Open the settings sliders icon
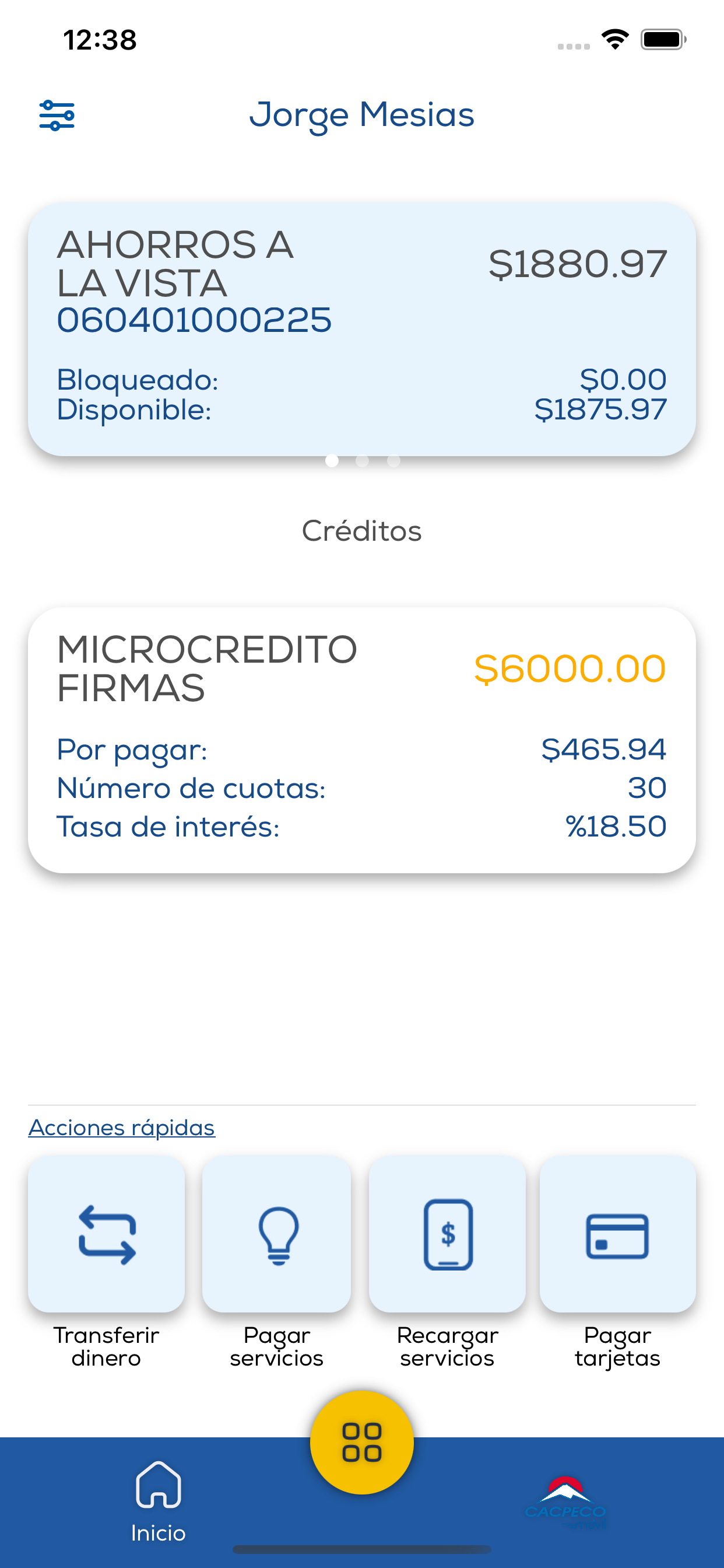This screenshot has height=1568, width=724. (57, 115)
